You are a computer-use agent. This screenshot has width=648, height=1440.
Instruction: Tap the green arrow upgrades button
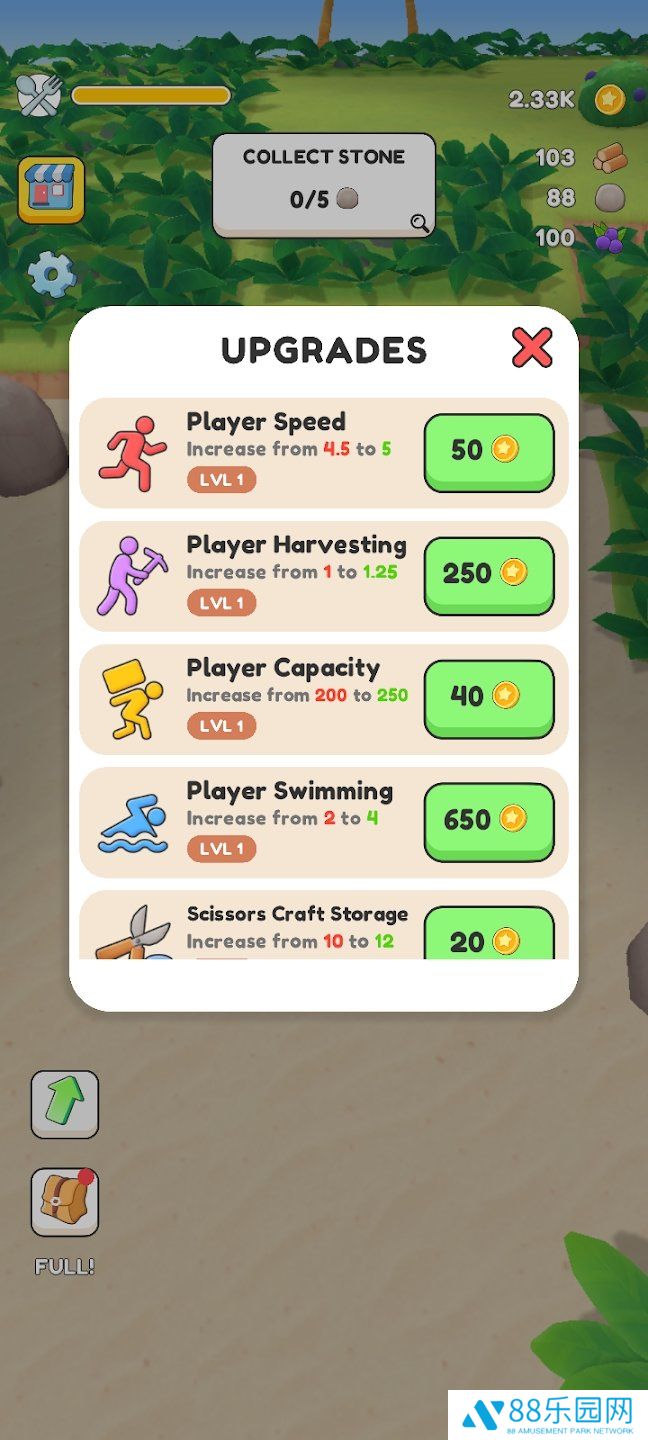65,1104
